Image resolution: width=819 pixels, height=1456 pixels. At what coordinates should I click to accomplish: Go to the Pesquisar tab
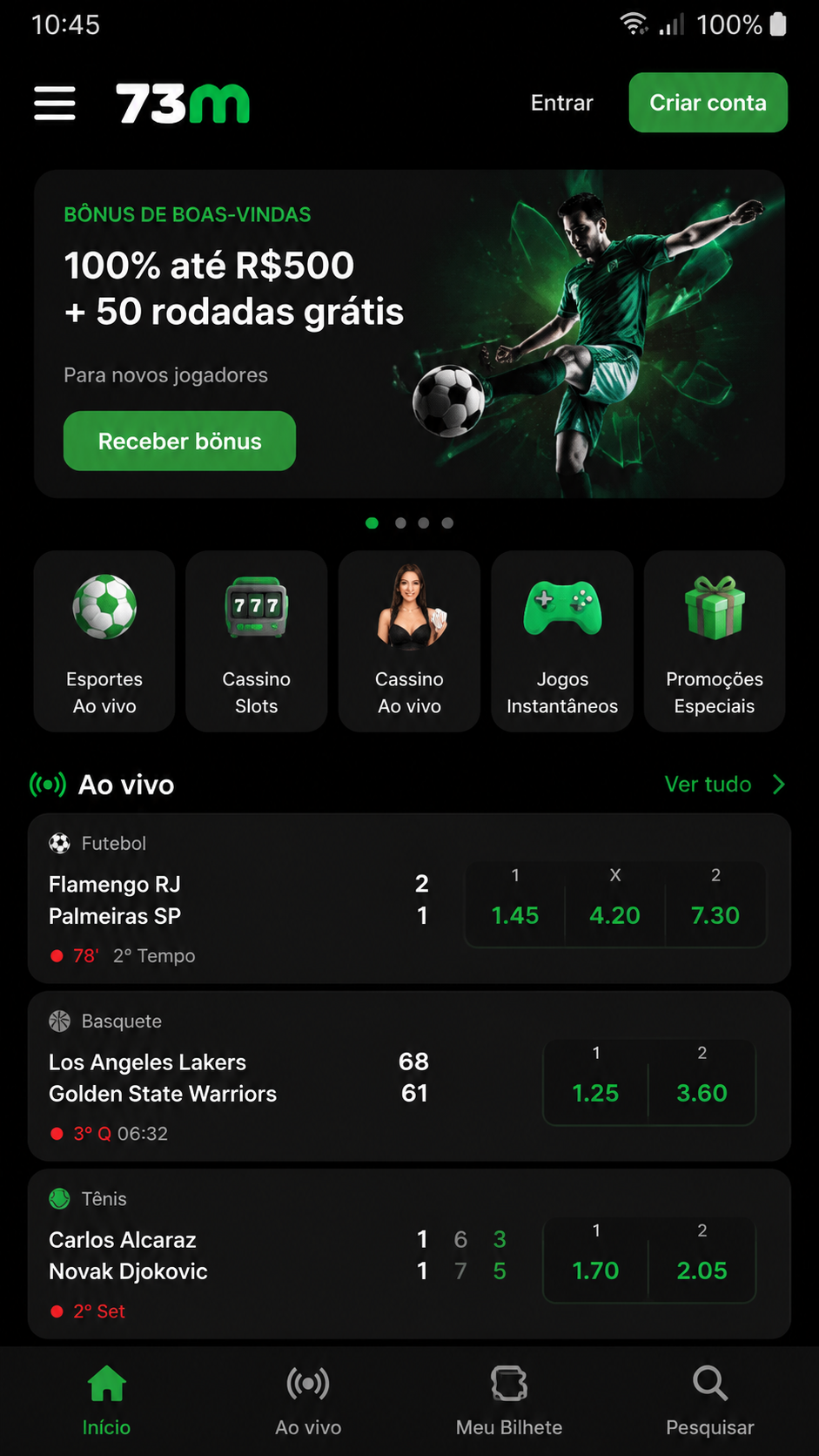pyautogui.click(x=710, y=1400)
